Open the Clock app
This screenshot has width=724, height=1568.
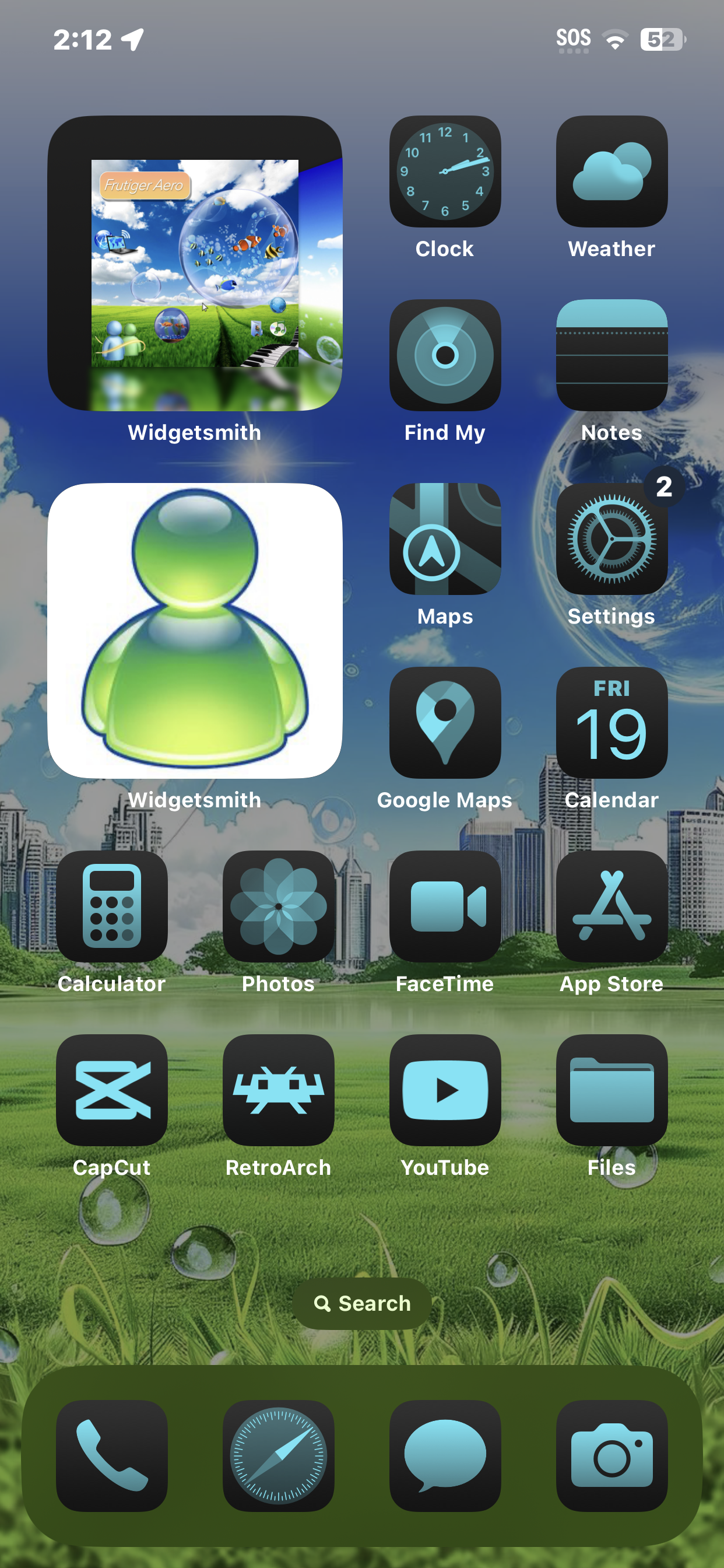tap(445, 171)
